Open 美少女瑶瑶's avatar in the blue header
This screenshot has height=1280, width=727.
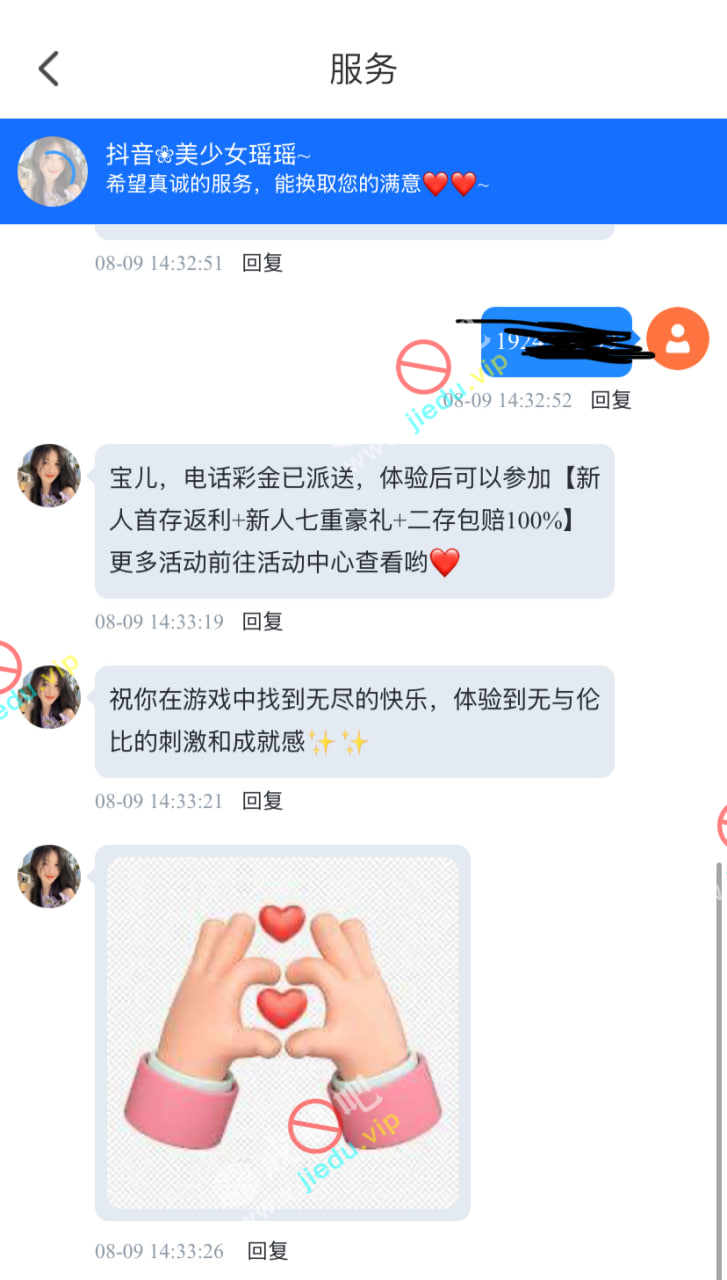[53, 171]
